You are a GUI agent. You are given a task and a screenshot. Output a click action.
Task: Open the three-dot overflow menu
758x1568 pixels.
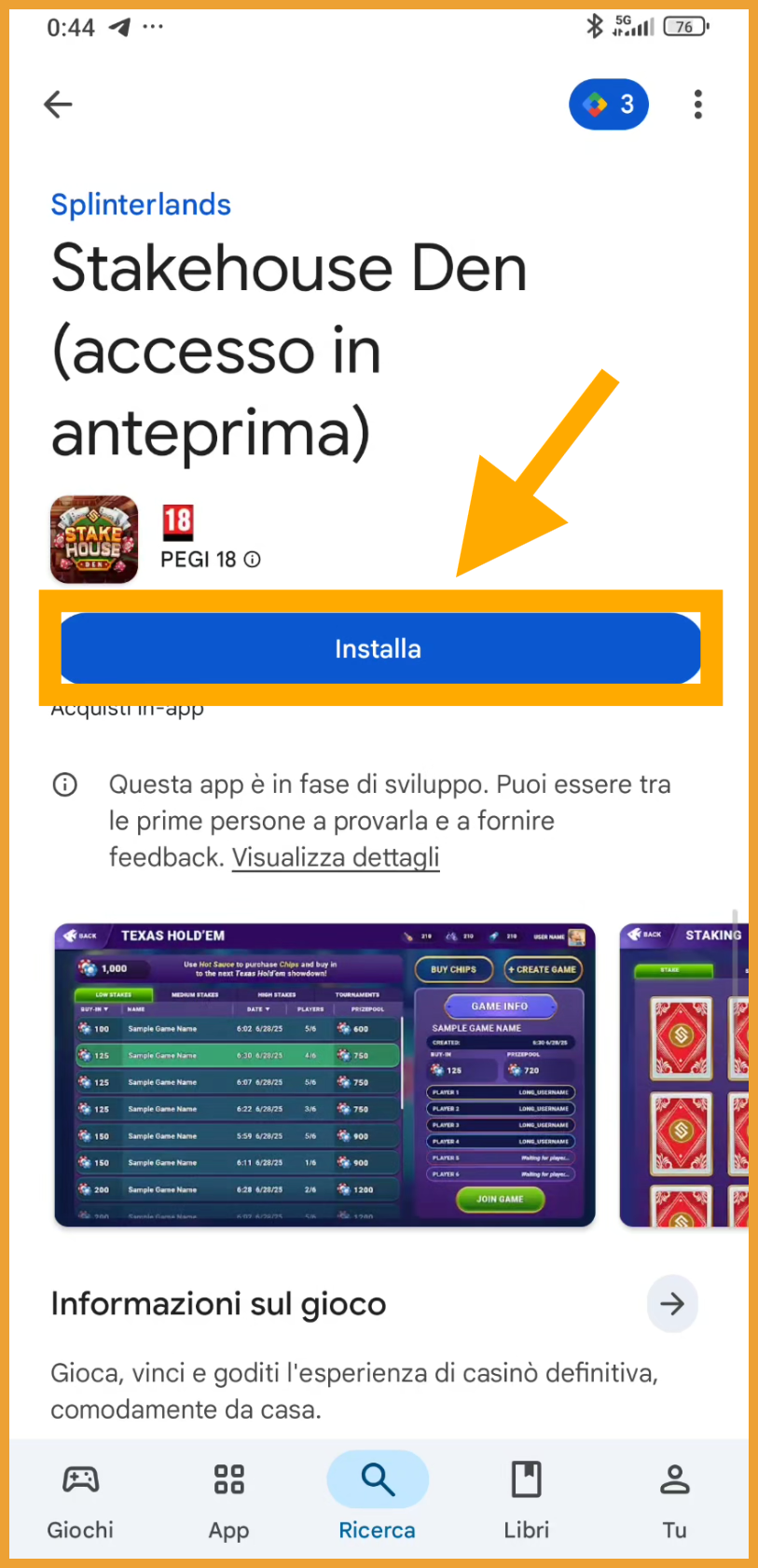click(697, 104)
